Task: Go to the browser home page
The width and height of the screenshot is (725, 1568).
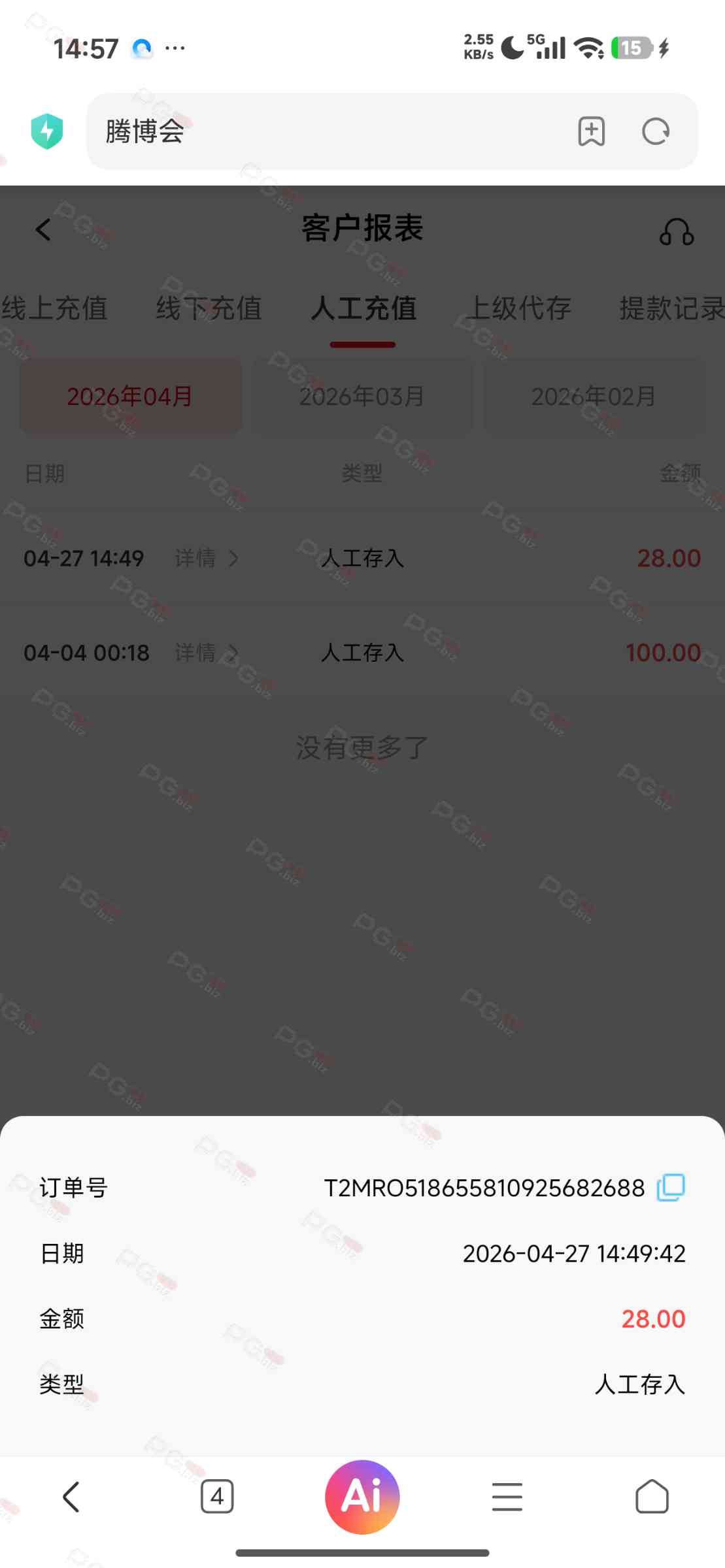Action: point(652,1496)
